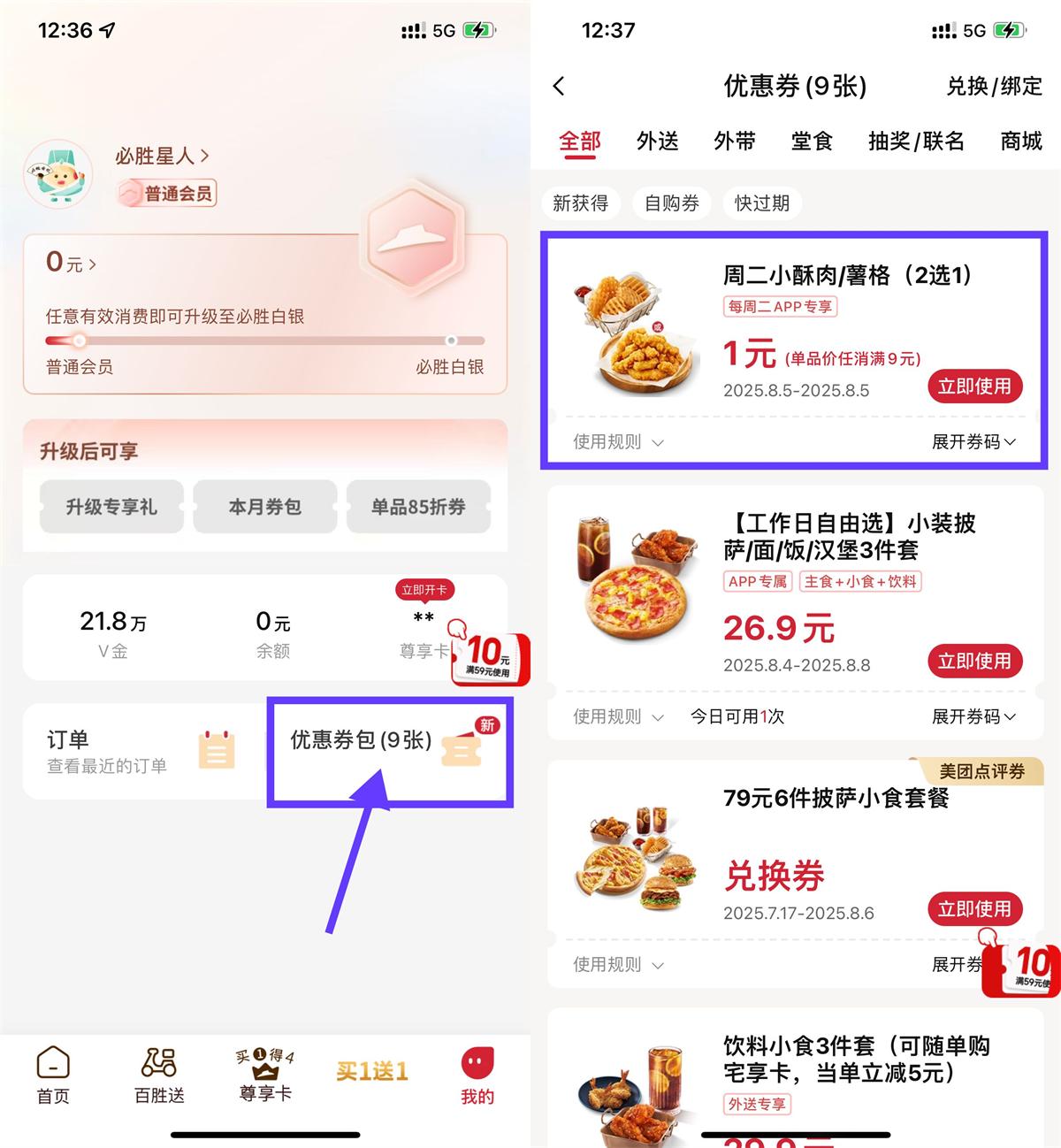Open the 抽奖/联名 tab
Viewport: 1061px width, 1148px height.
(915, 142)
